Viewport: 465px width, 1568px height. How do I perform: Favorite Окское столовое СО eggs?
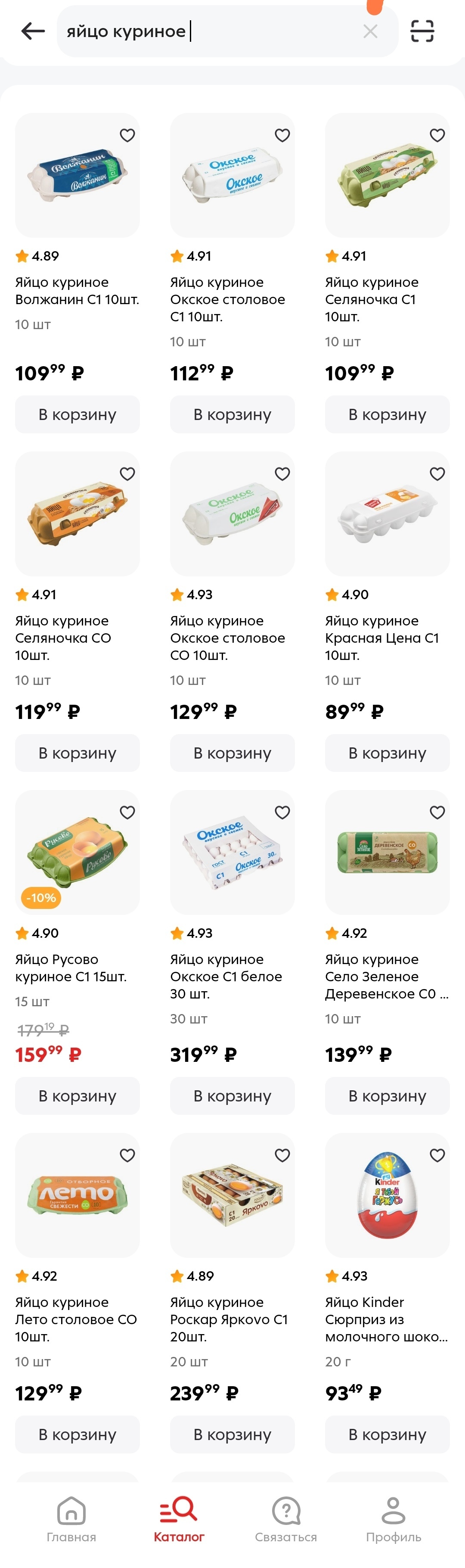point(282,473)
